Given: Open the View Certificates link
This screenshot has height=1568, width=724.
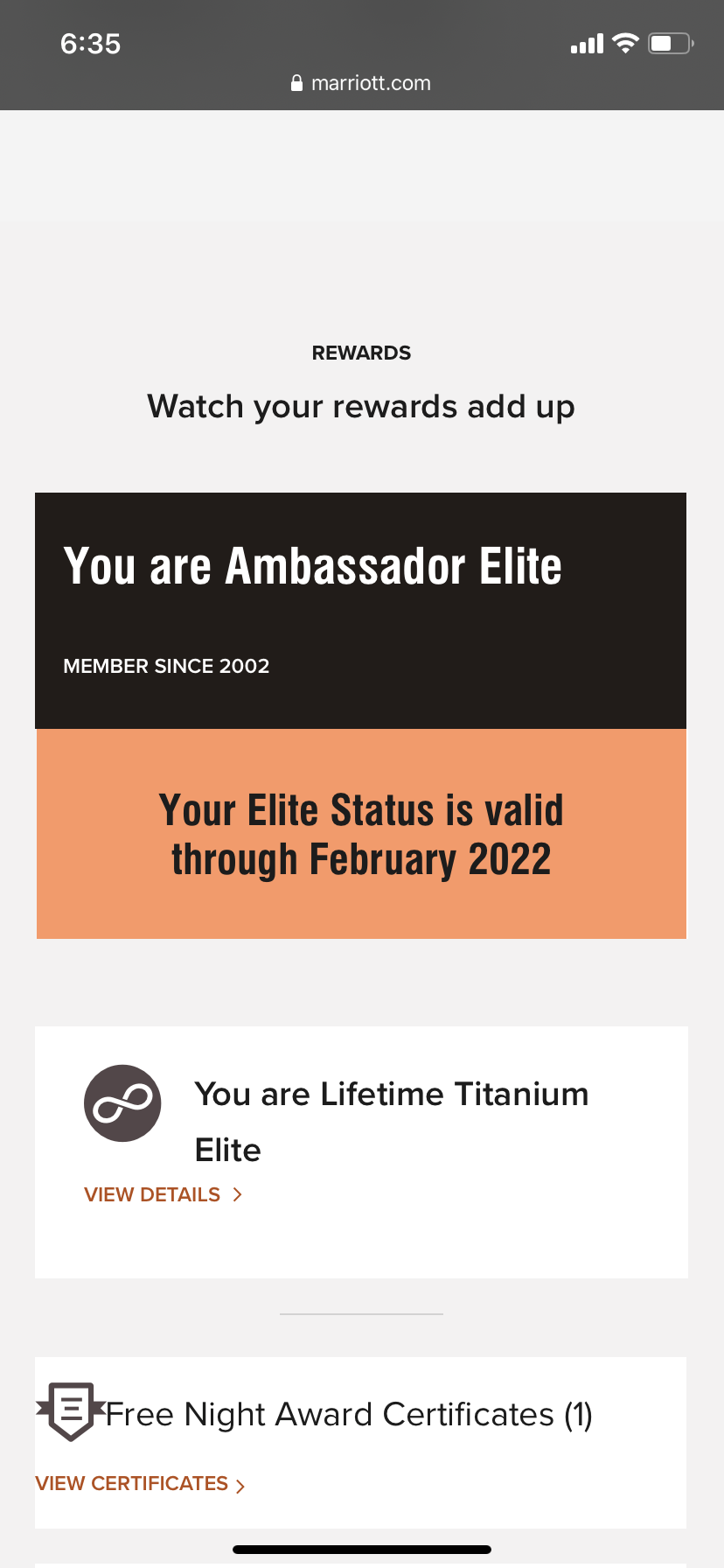Looking at the screenshot, I should (x=140, y=1484).
